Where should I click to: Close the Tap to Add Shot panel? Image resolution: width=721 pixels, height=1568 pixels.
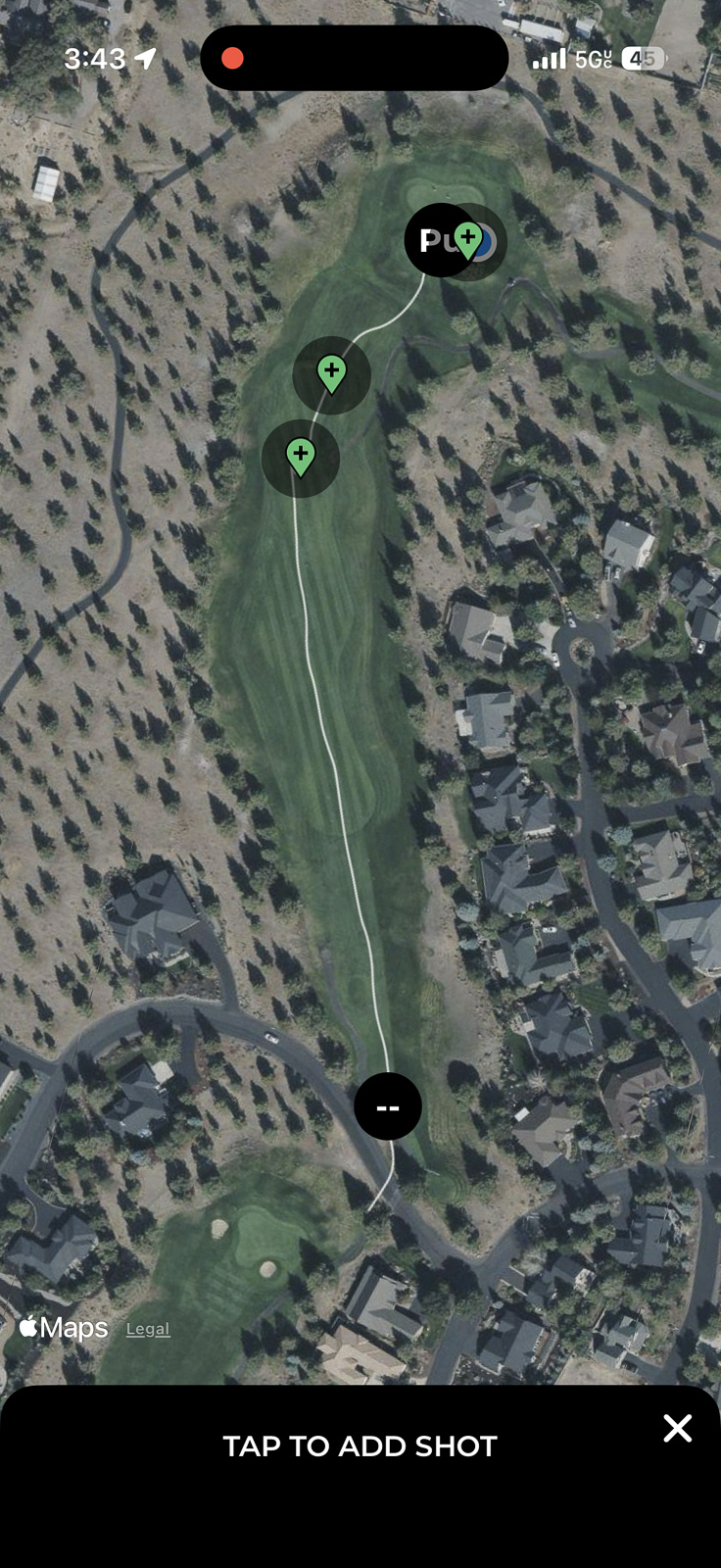click(x=677, y=1428)
